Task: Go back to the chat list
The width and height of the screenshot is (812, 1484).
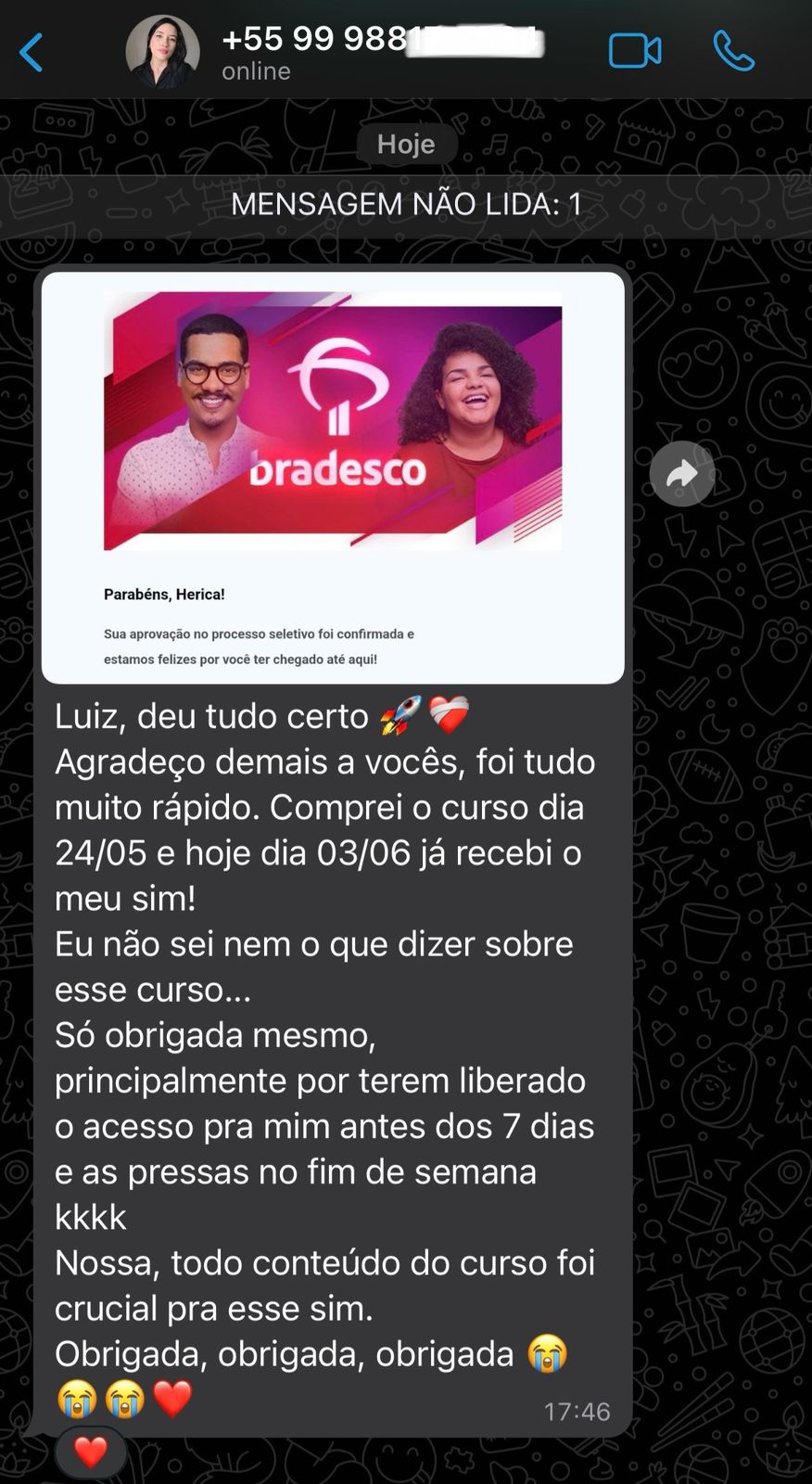Action: [32, 52]
